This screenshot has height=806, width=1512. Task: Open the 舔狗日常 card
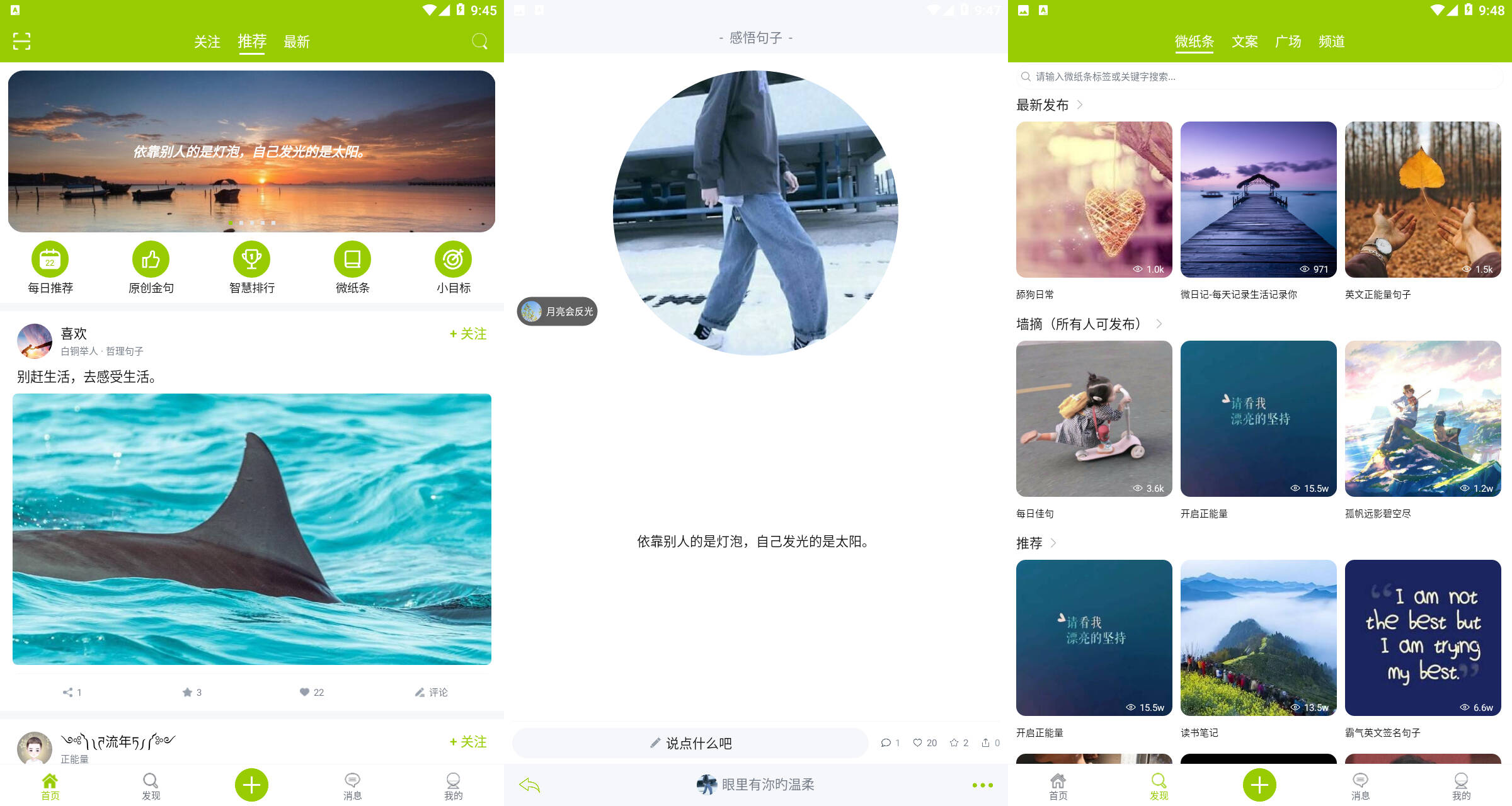(1094, 200)
